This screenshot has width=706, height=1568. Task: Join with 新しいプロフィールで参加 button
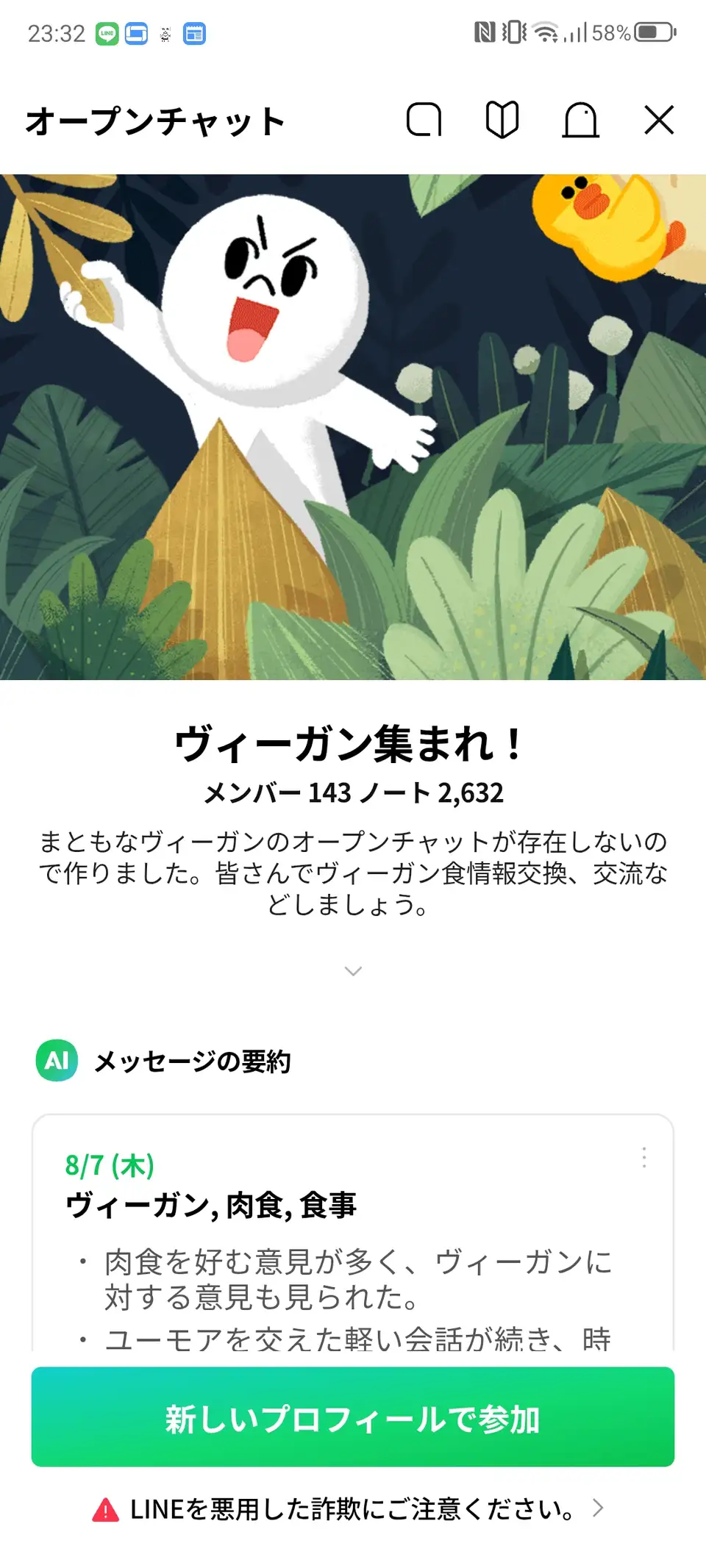(x=353, y=1417)
